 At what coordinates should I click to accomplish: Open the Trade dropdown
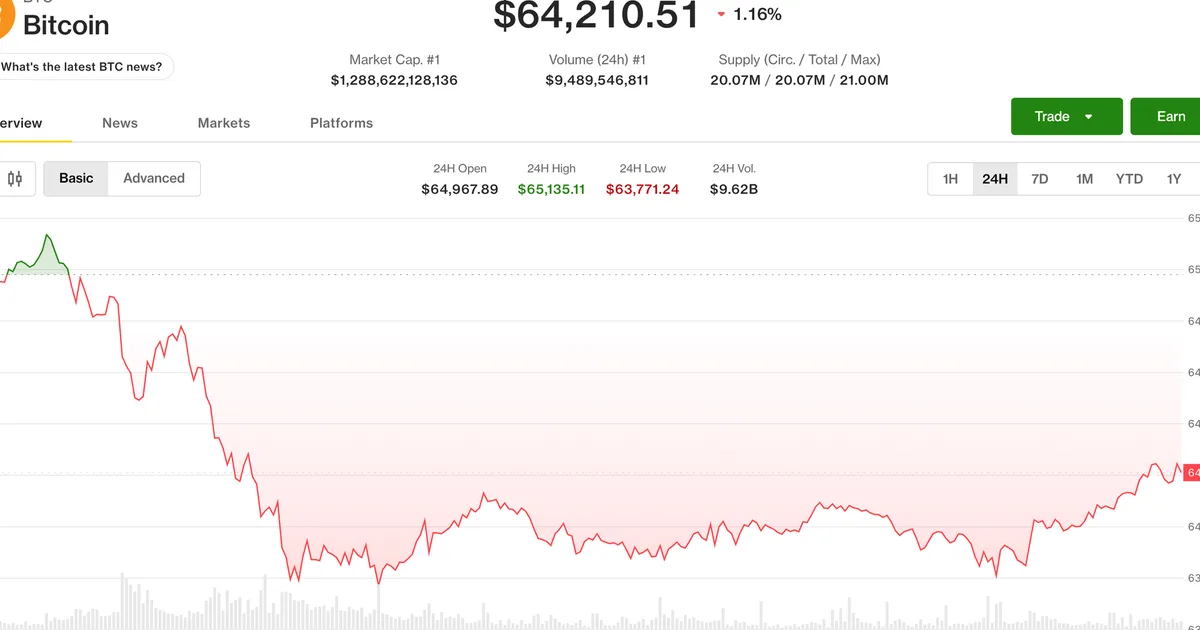1066,116
